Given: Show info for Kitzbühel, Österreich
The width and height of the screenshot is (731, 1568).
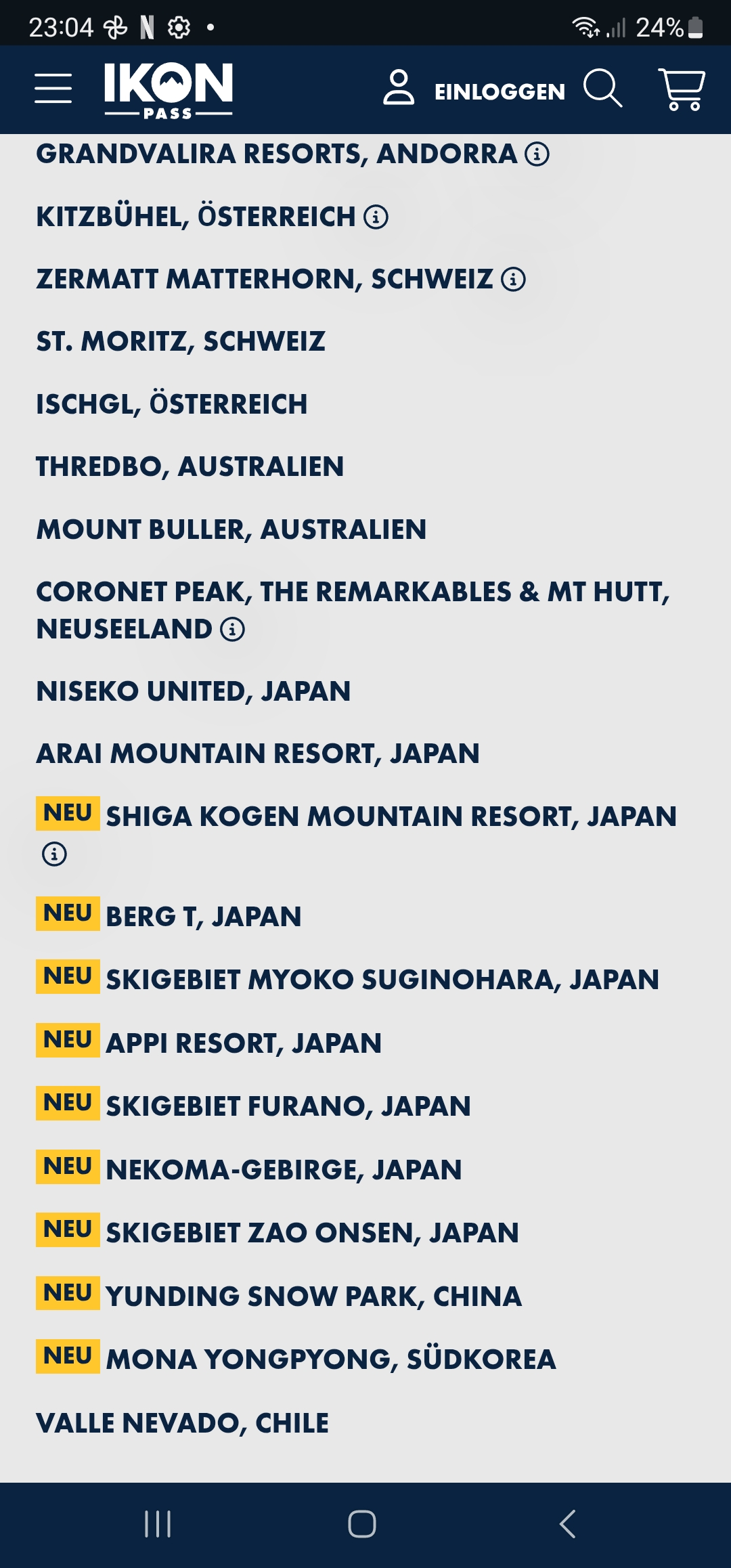Looking at the screenshot, I should coord(376,217).
